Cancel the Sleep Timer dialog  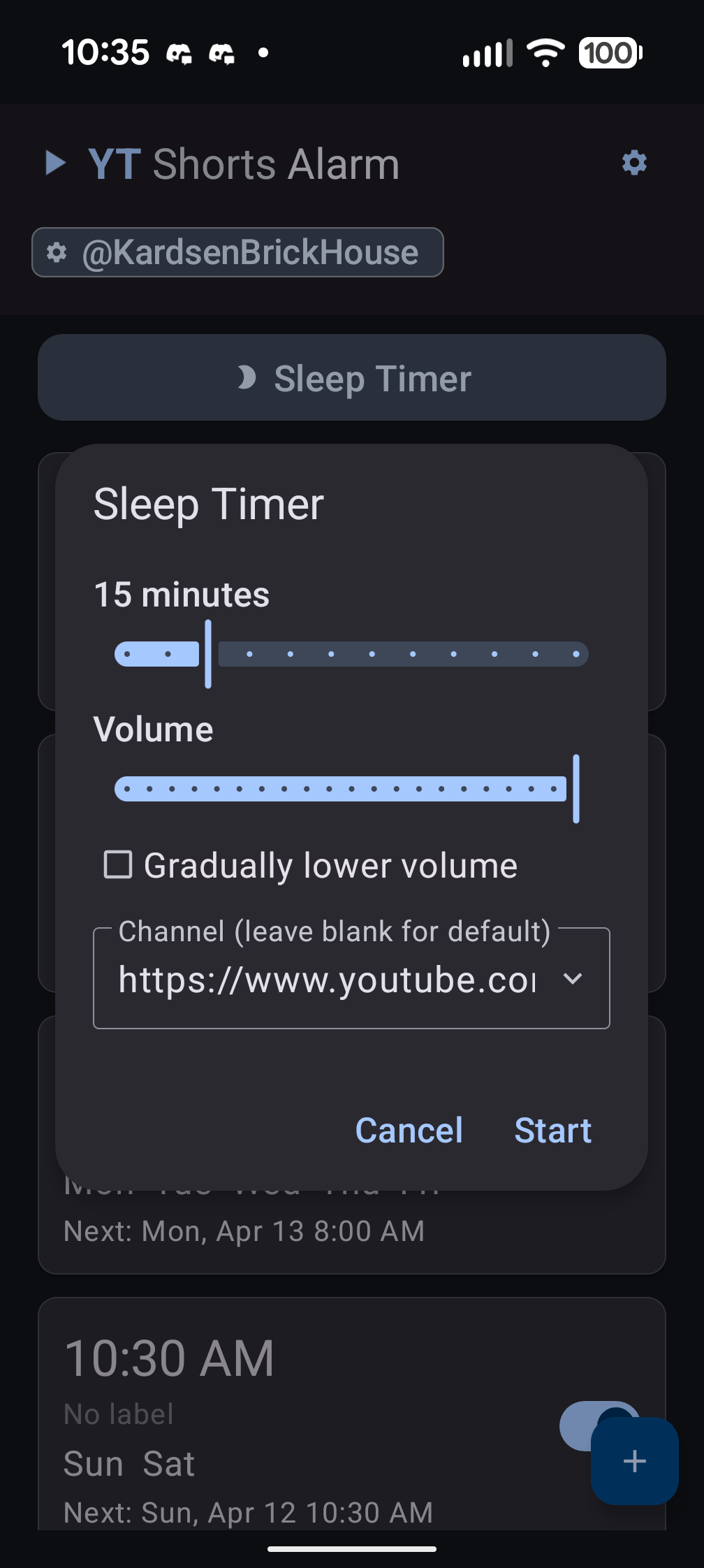409,1130
